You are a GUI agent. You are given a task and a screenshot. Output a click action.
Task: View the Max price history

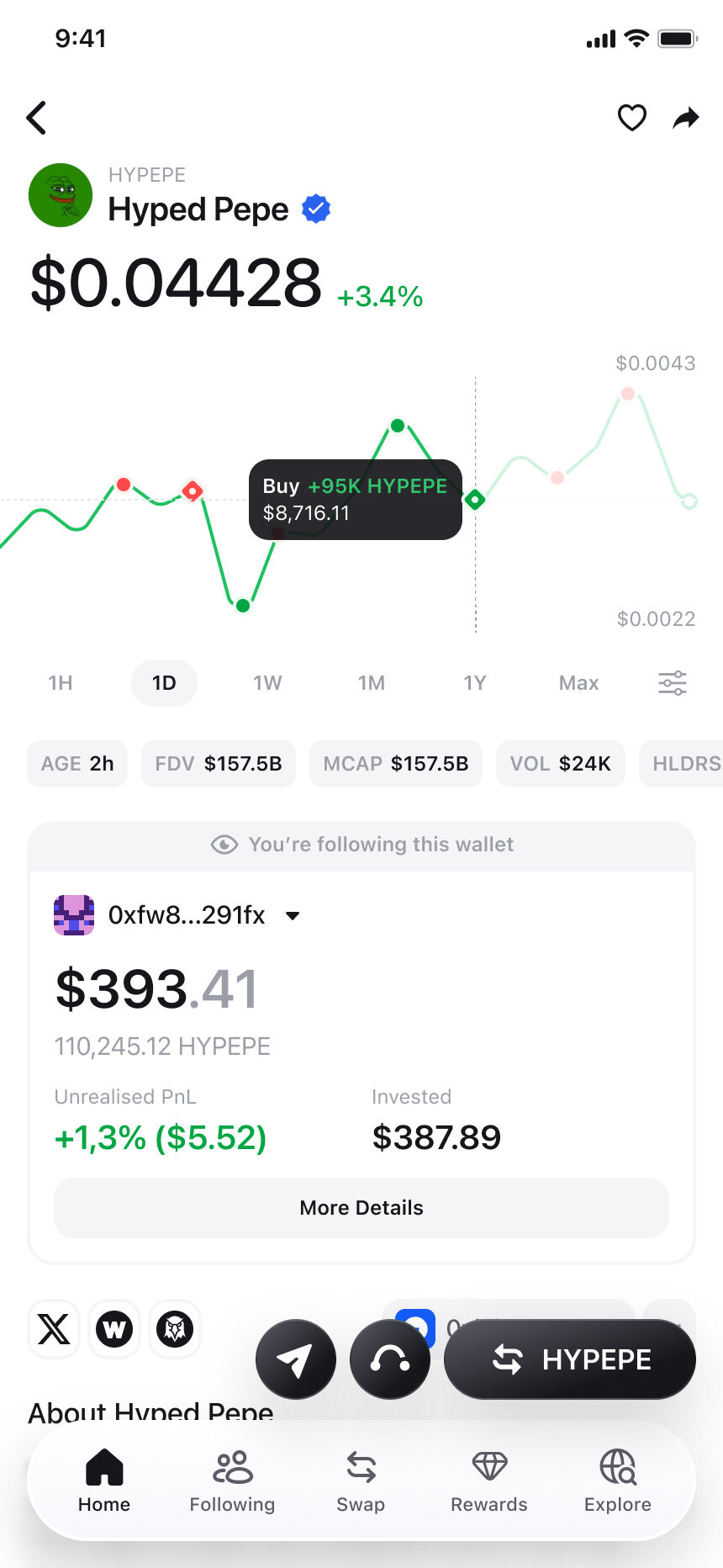pyautogui.click(x=578, y=683)
